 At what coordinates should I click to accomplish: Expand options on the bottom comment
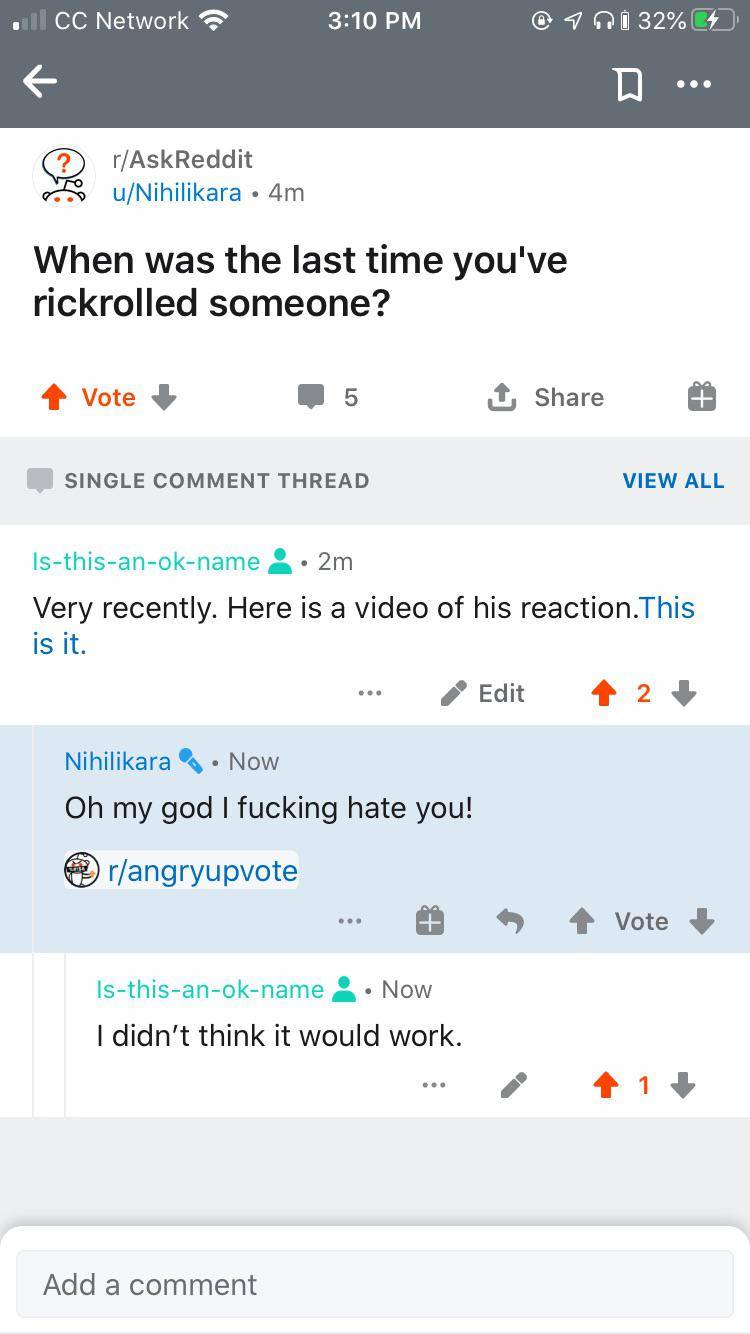click(x=434, y=1085)
